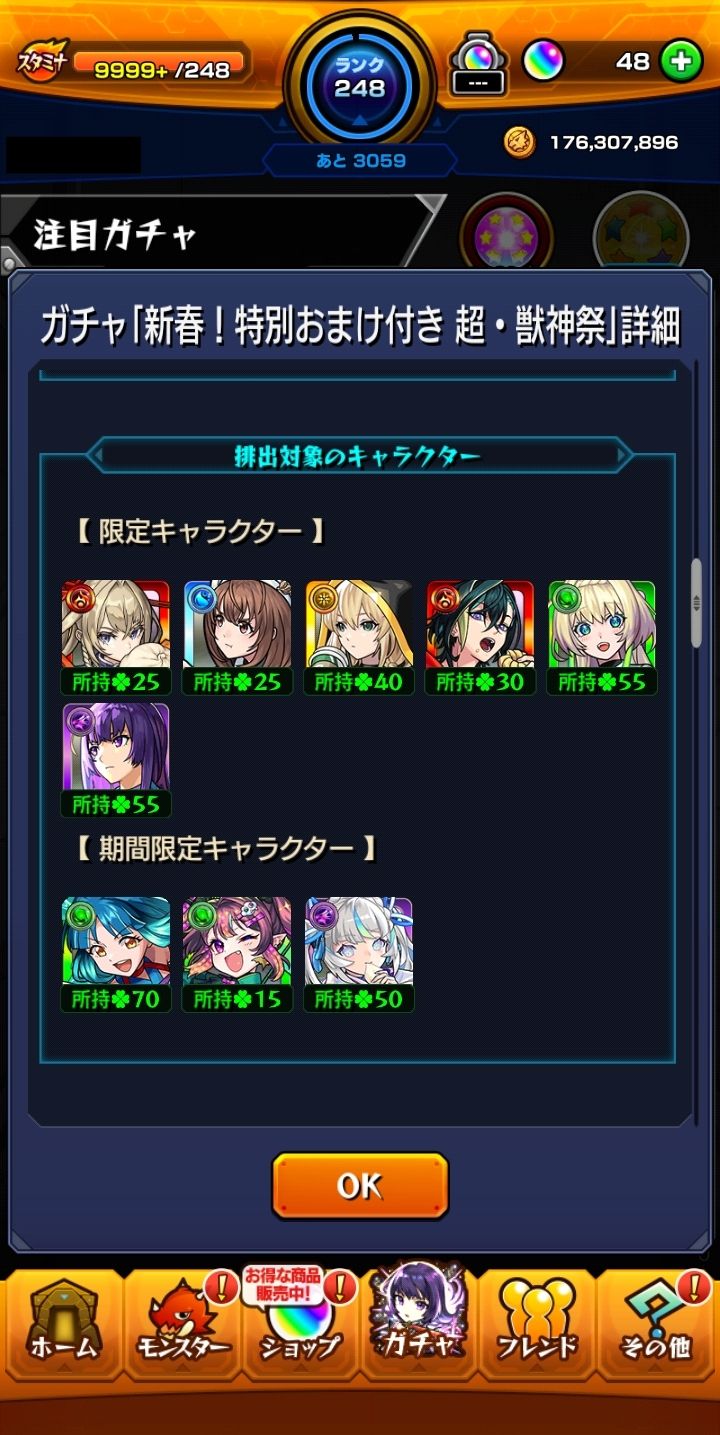This screenshot has width=720, height=1435.
Task: Open the period-limited character with 所持50
Action: tap(359, 942)
